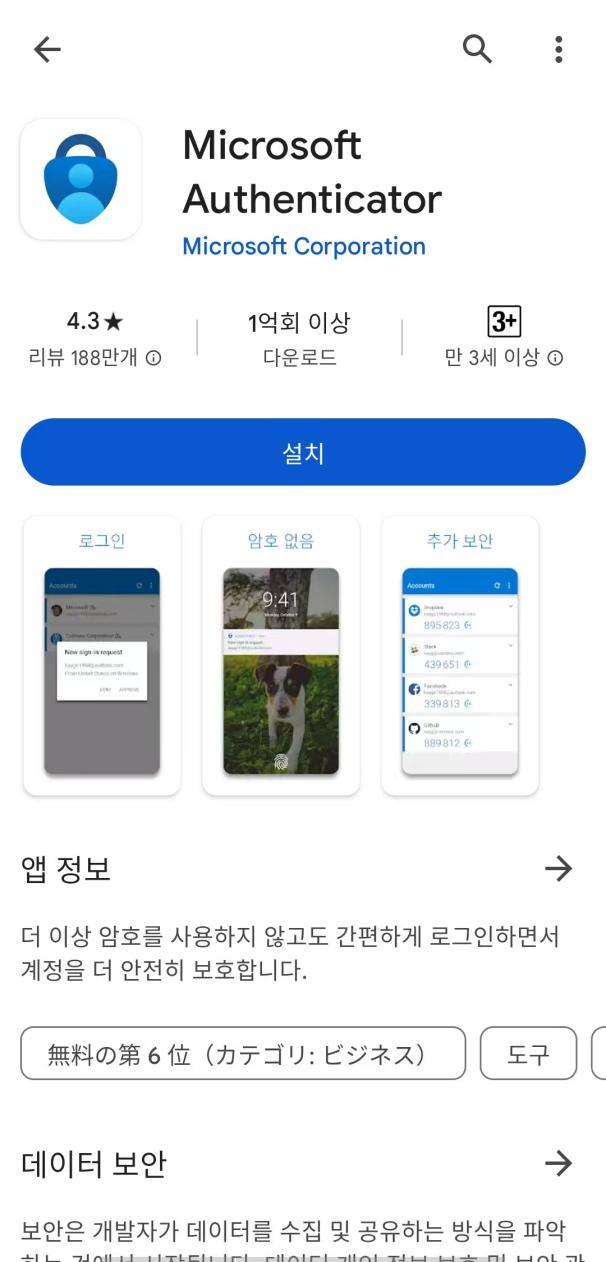Open the search magnifier icon

(477, 48)
